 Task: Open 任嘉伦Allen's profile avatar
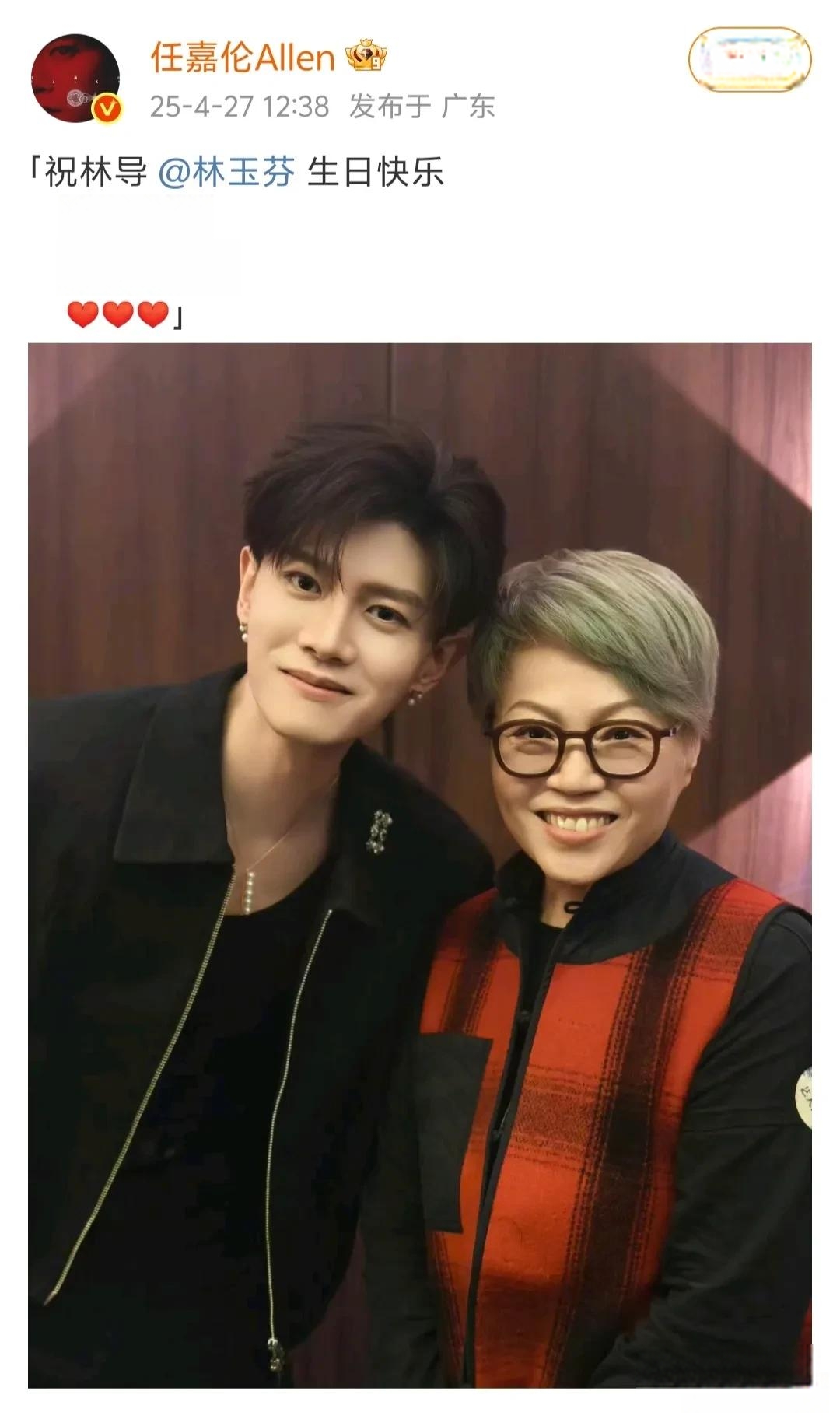75,79
